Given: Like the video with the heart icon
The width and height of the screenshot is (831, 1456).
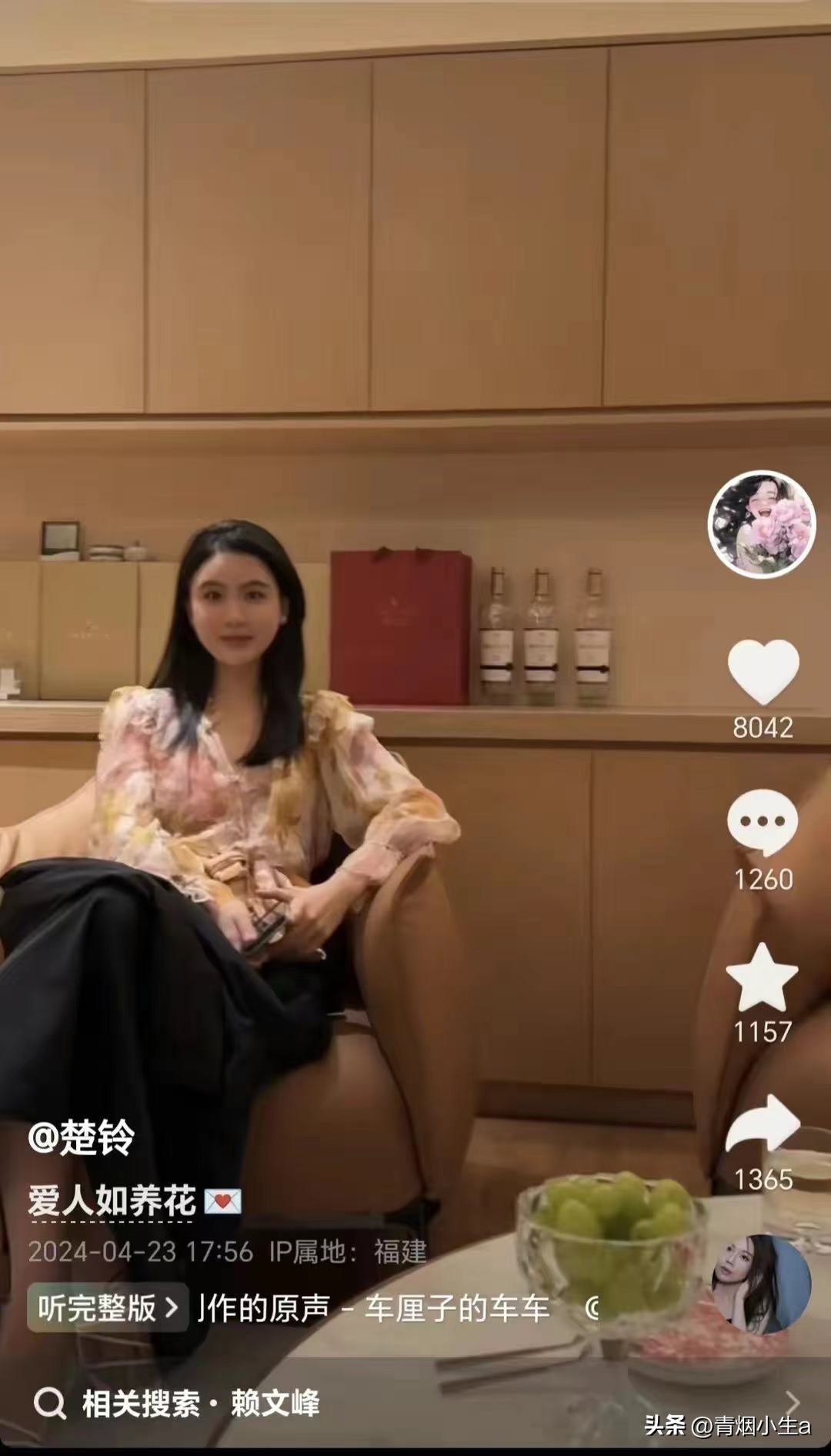Looking at the screenshot, I should point(763,671).
